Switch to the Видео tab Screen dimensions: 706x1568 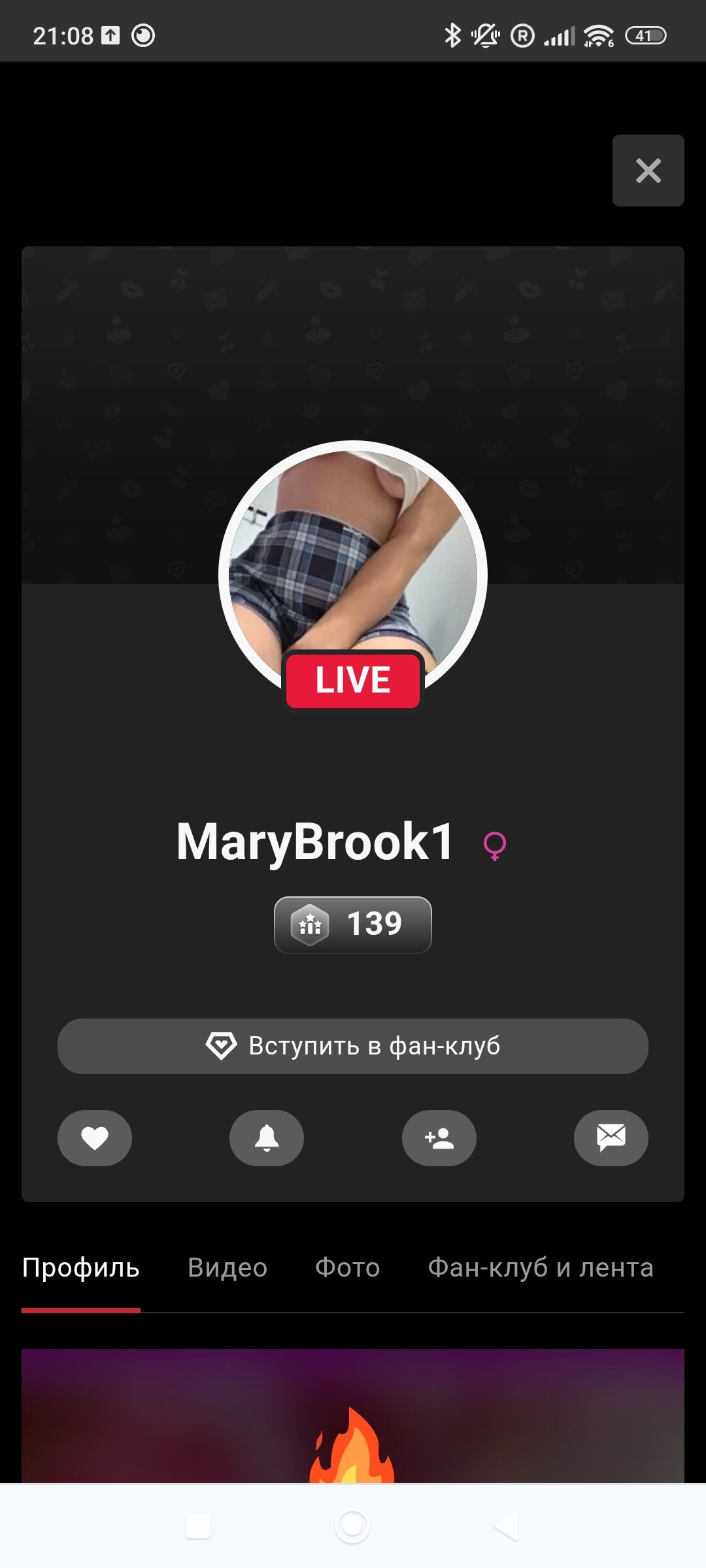[227, 1267]
